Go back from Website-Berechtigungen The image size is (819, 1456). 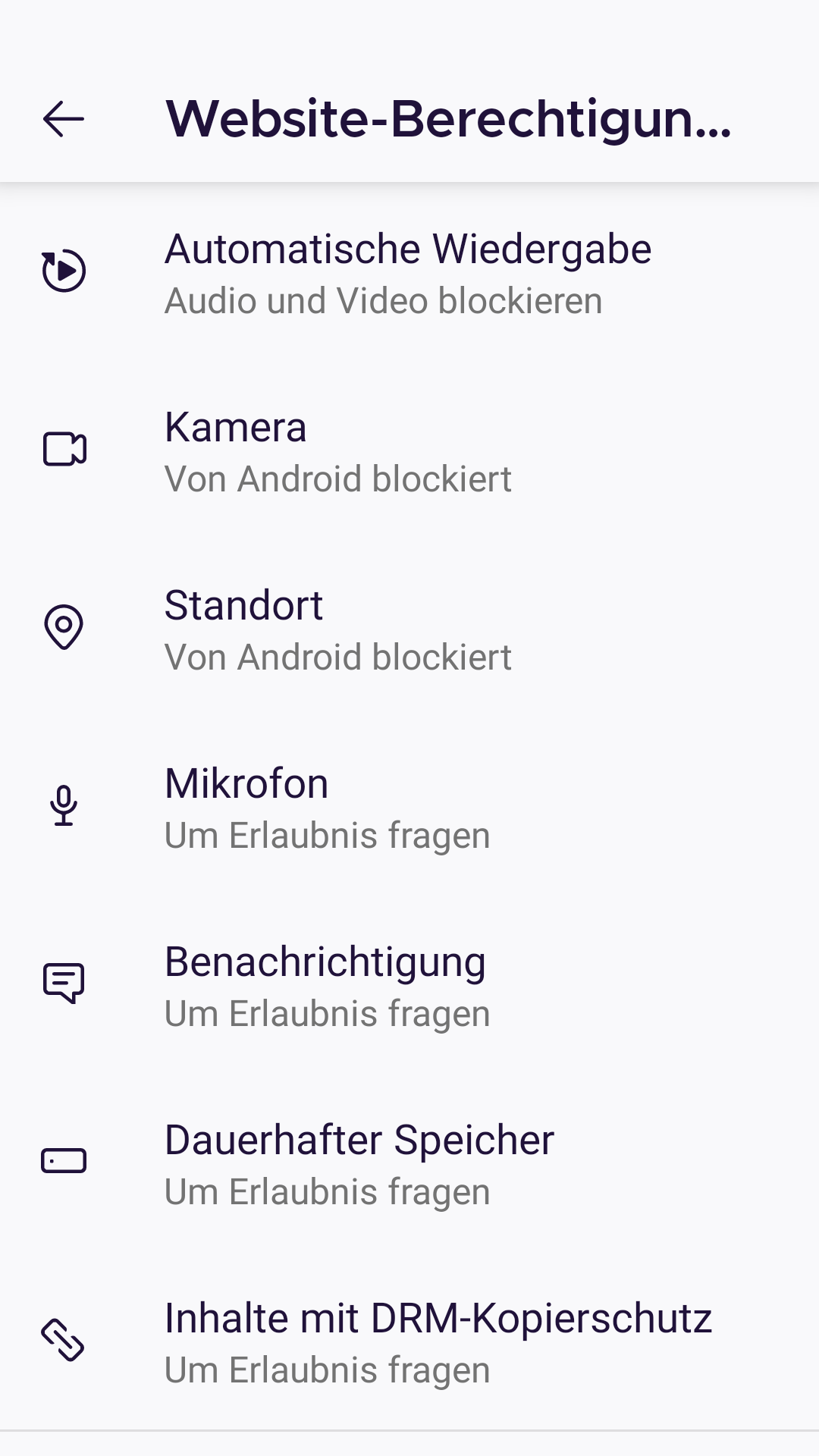pyautogui.click(x=64, y=119)
